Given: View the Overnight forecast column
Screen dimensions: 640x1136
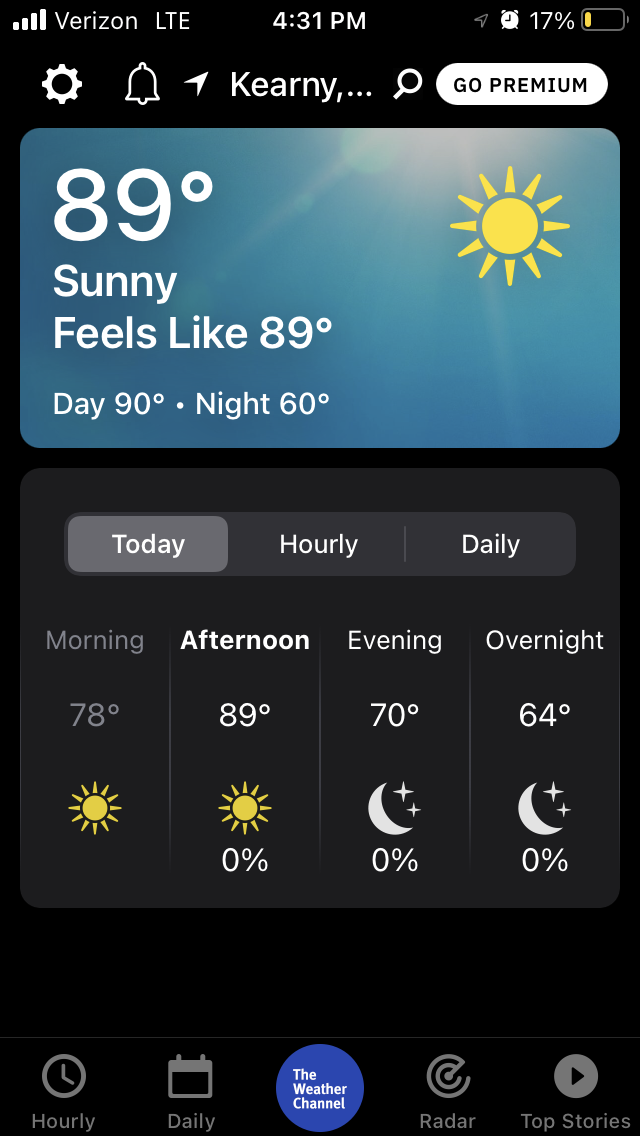Looking at the screenshot, I should [545, 750].
